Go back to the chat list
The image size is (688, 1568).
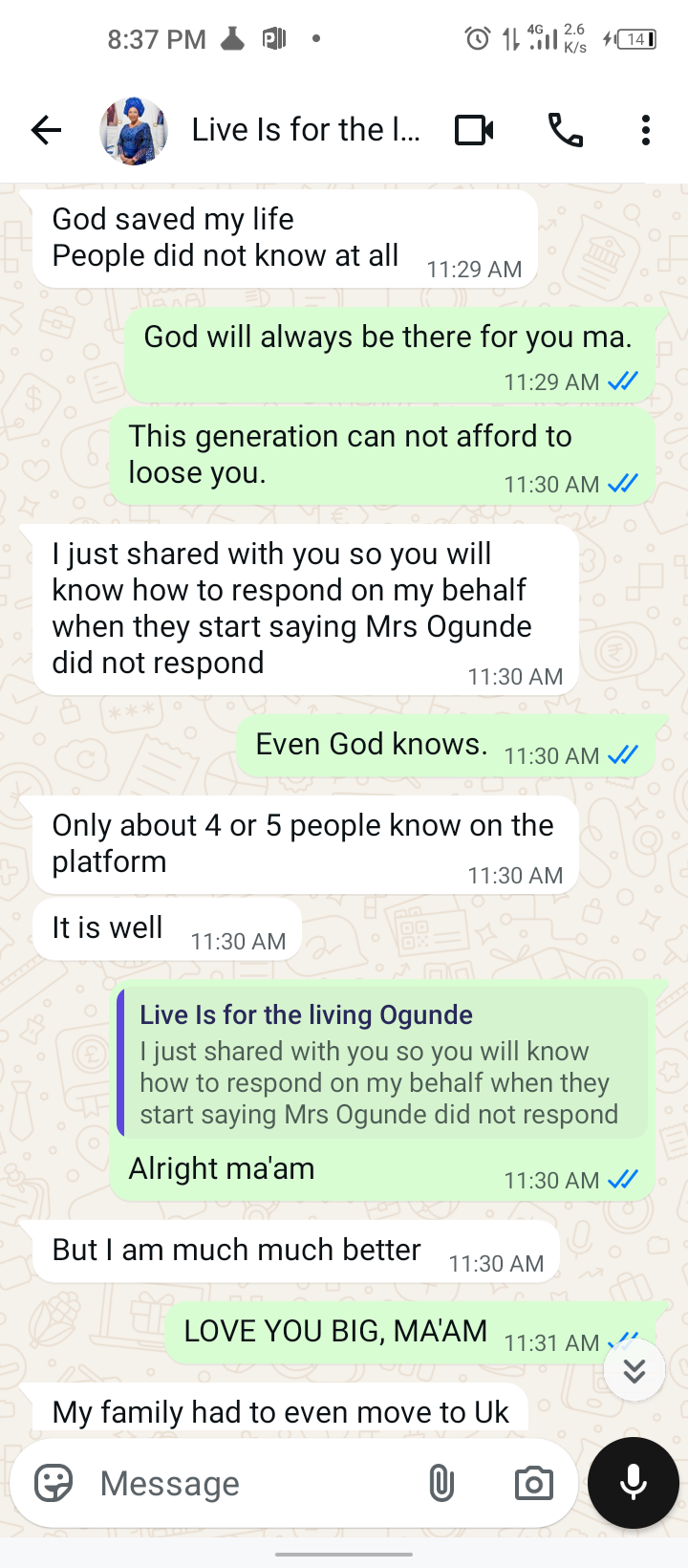(x=46, y=130)
